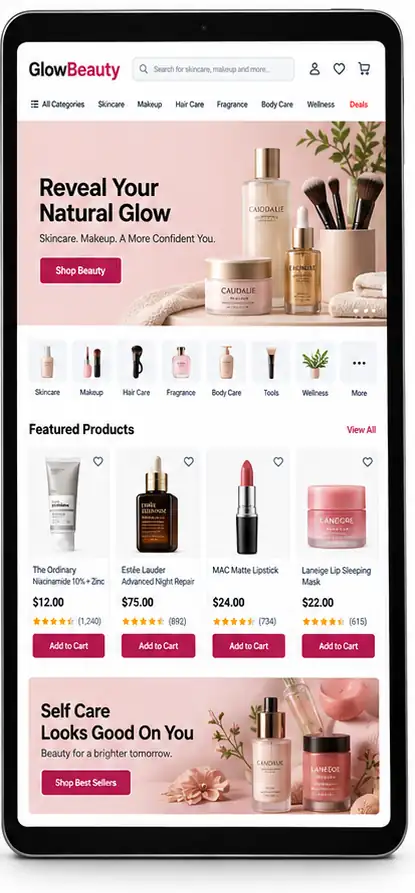This screenshot has width=415, height=893.
Task: Tap the Shop Beauty button
Action: (x=80, y=271)
